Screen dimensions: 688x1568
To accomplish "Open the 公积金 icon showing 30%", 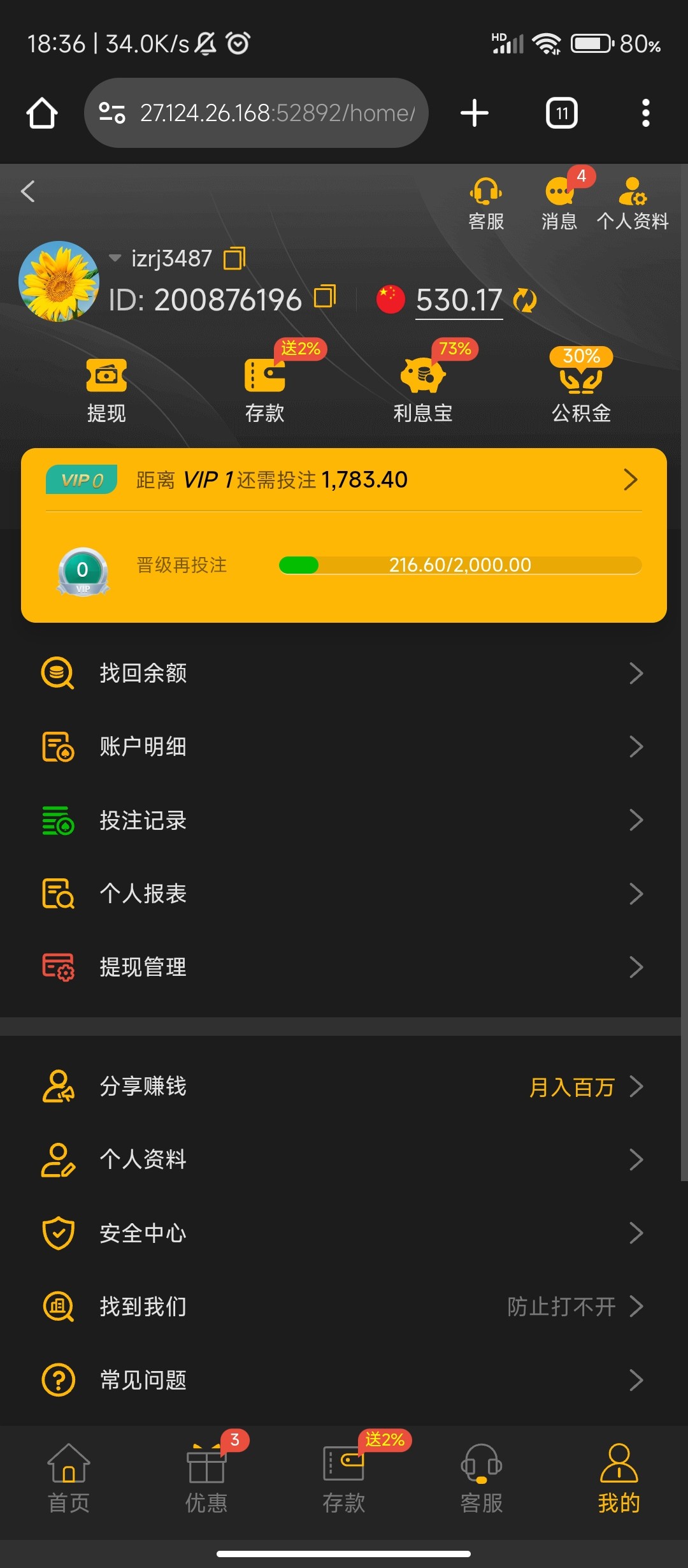I will (x=581, y=382).
